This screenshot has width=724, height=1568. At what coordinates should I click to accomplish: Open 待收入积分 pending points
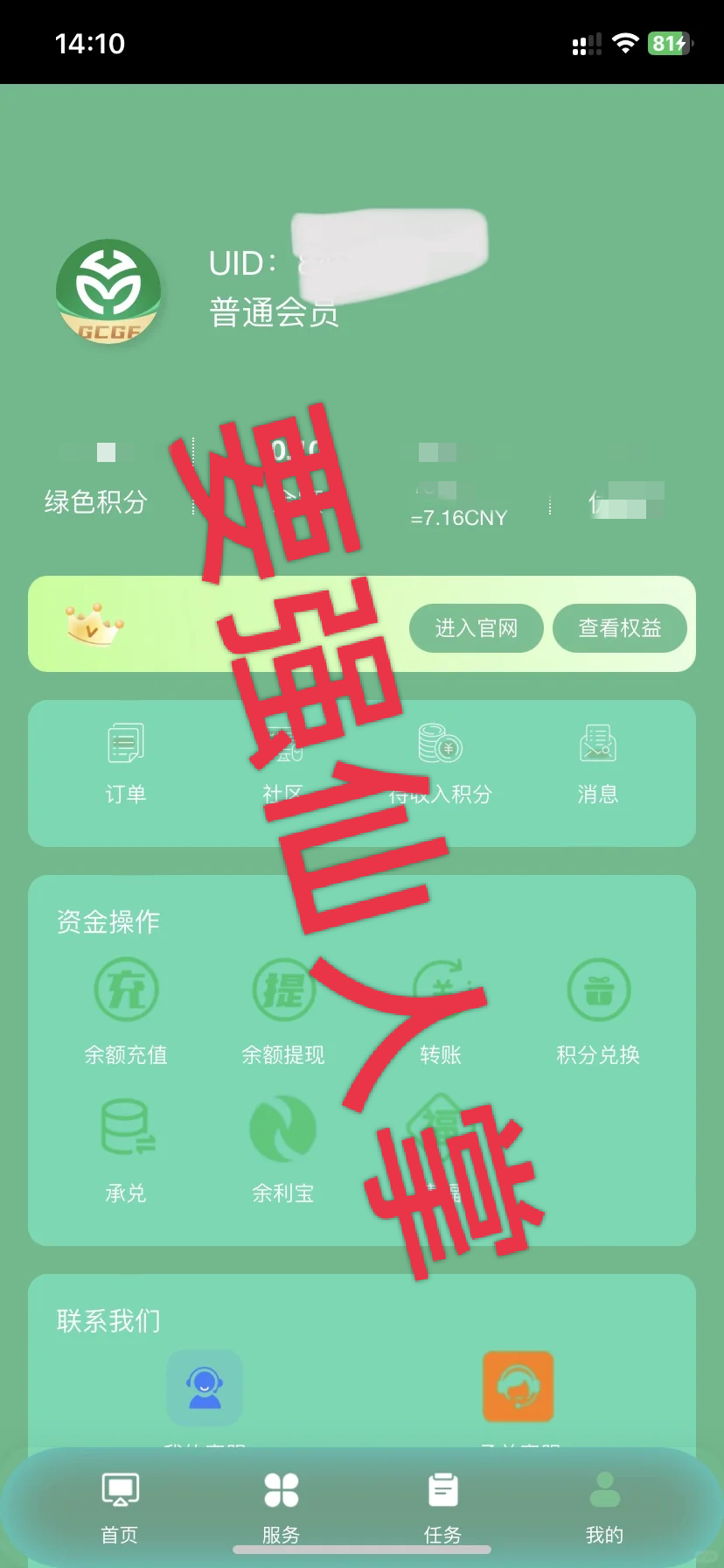pos(441,761)
